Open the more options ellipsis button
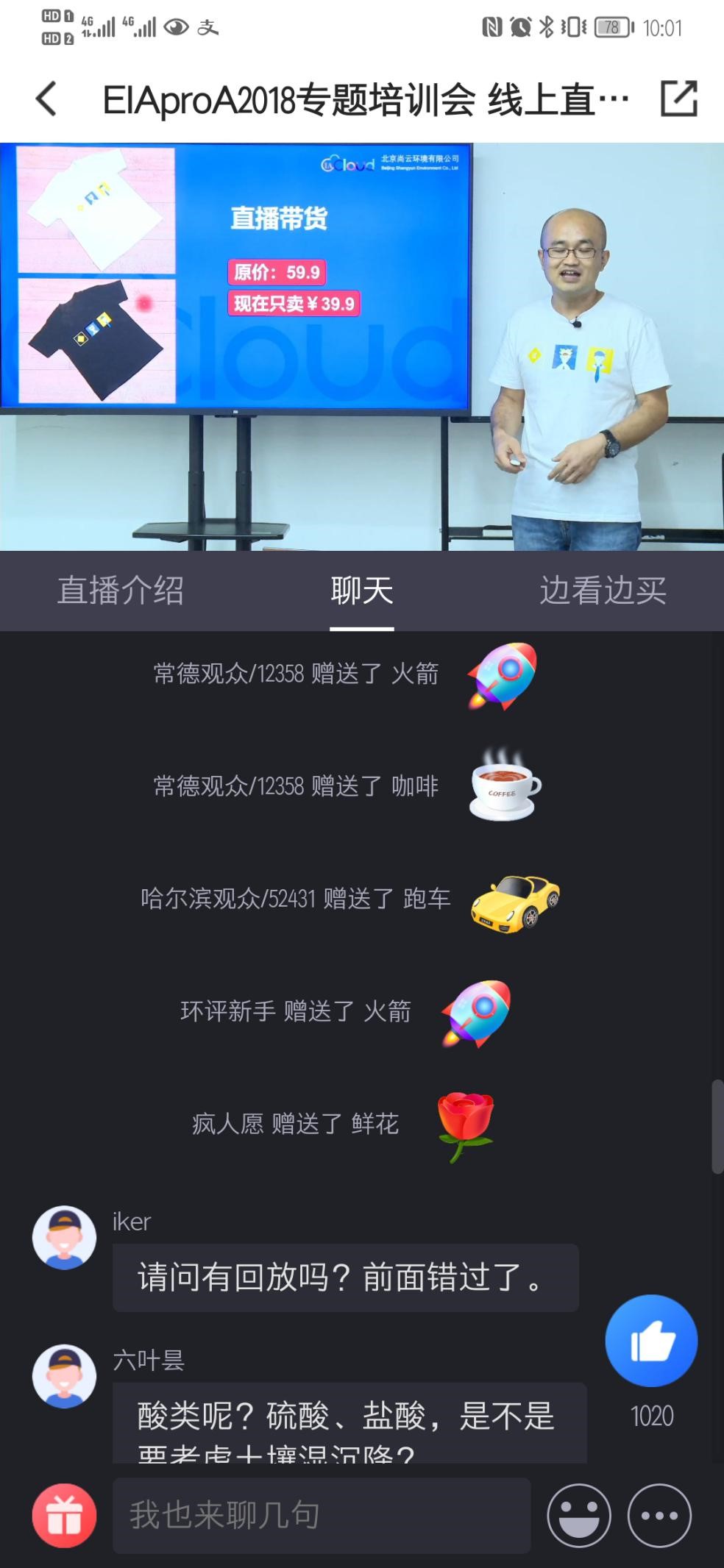 pyautogui.click(x=659, y=1516)
